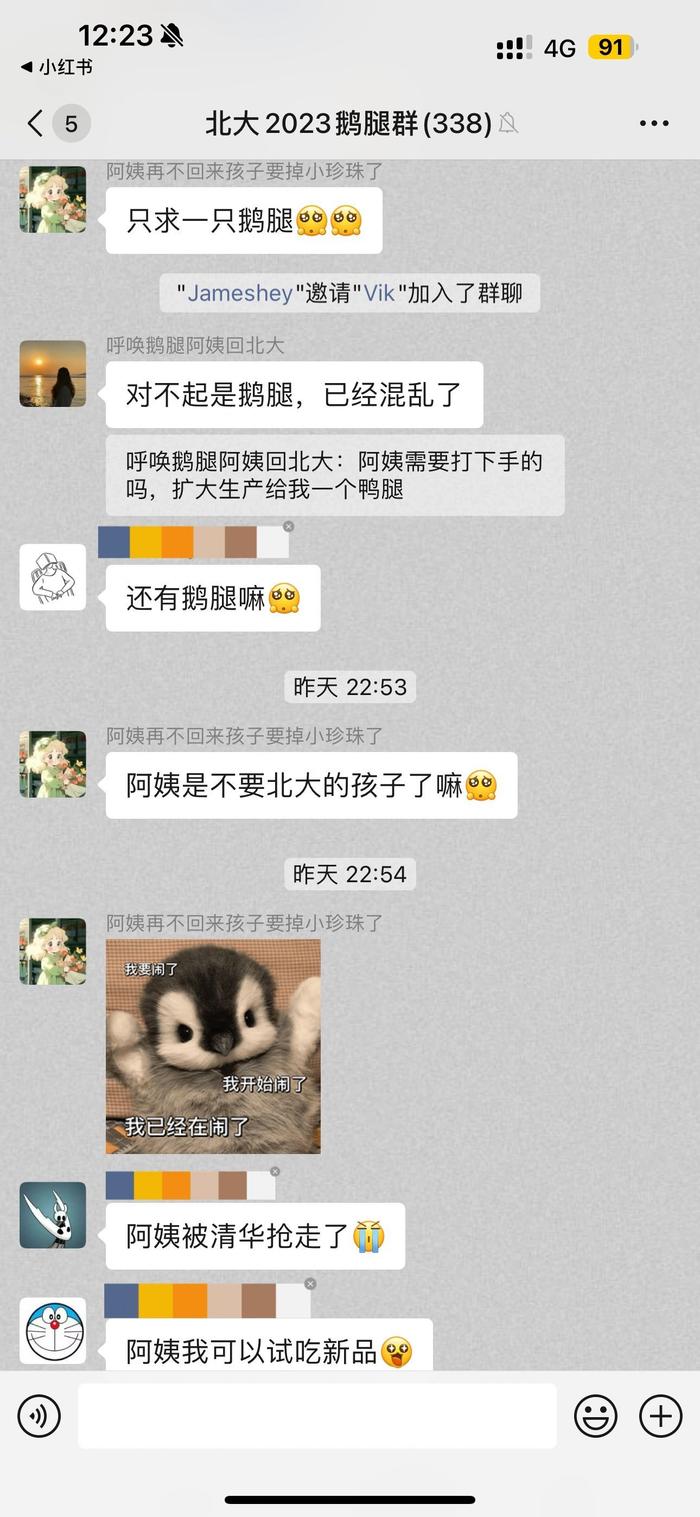View the penguin sticker image
Screen dimensions: 700x1517
[213, 1046]
